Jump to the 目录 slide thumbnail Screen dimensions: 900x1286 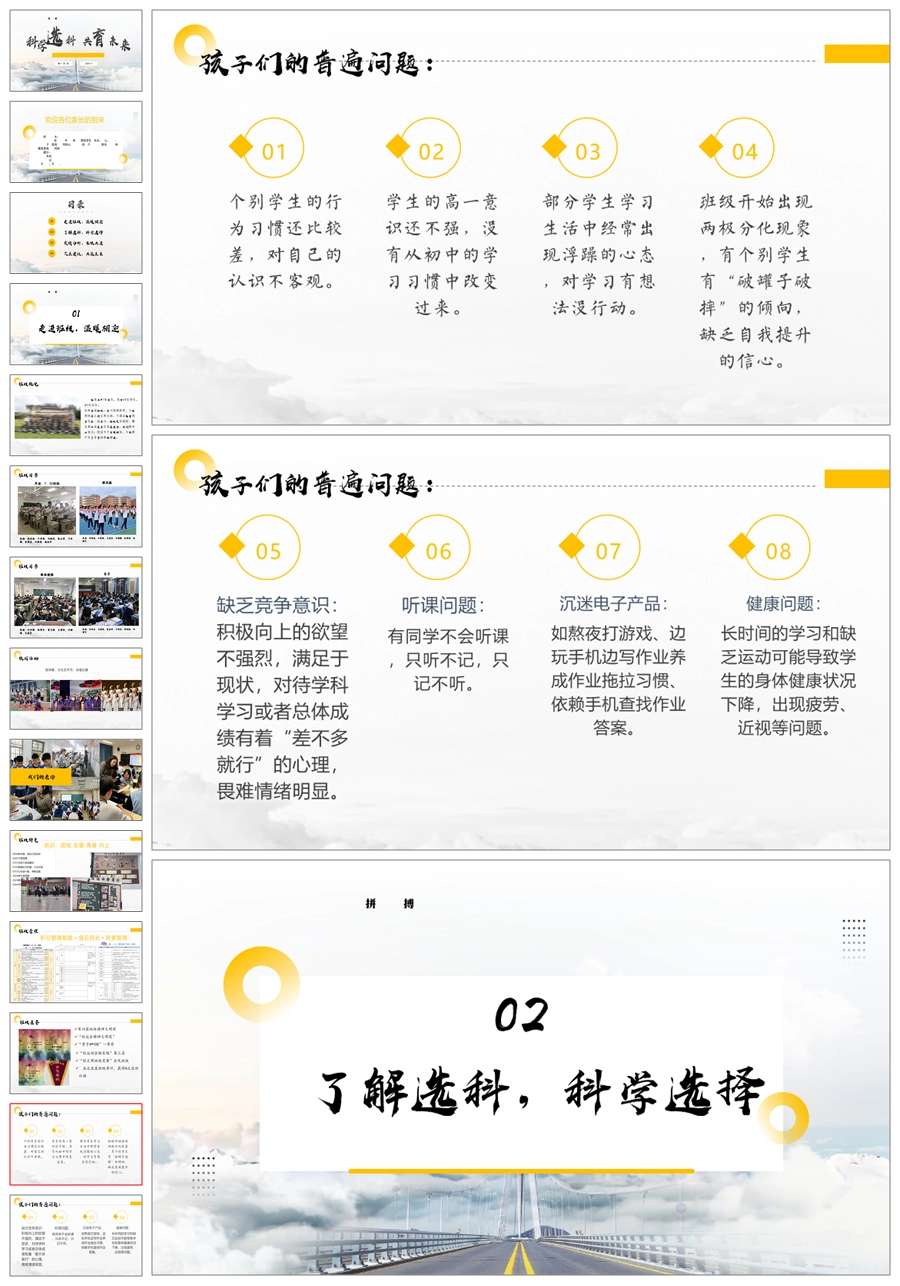pos(76,233)
